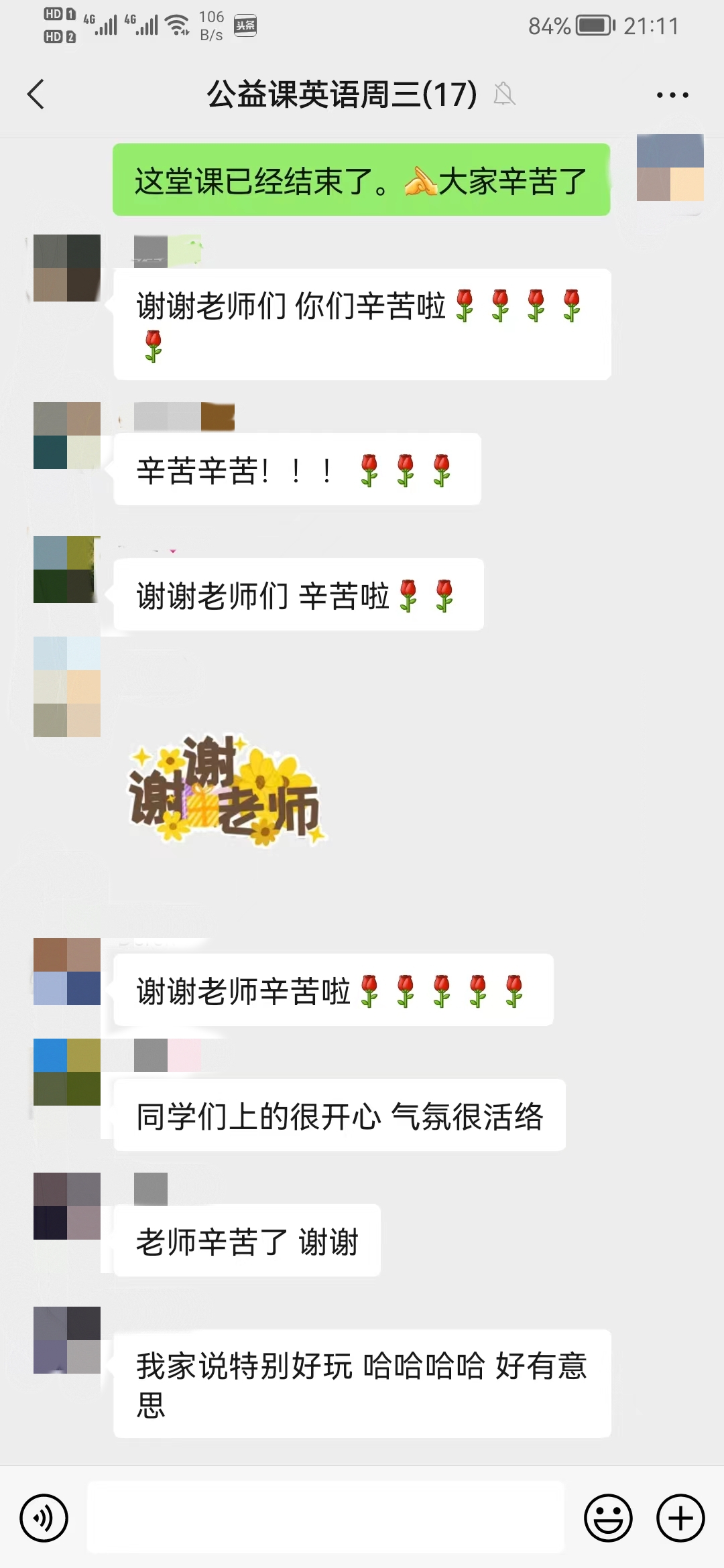The height and width of the screenshot is (1568, 724).
Task: Open the chat info three-dot menu
Action: (672, 95)
